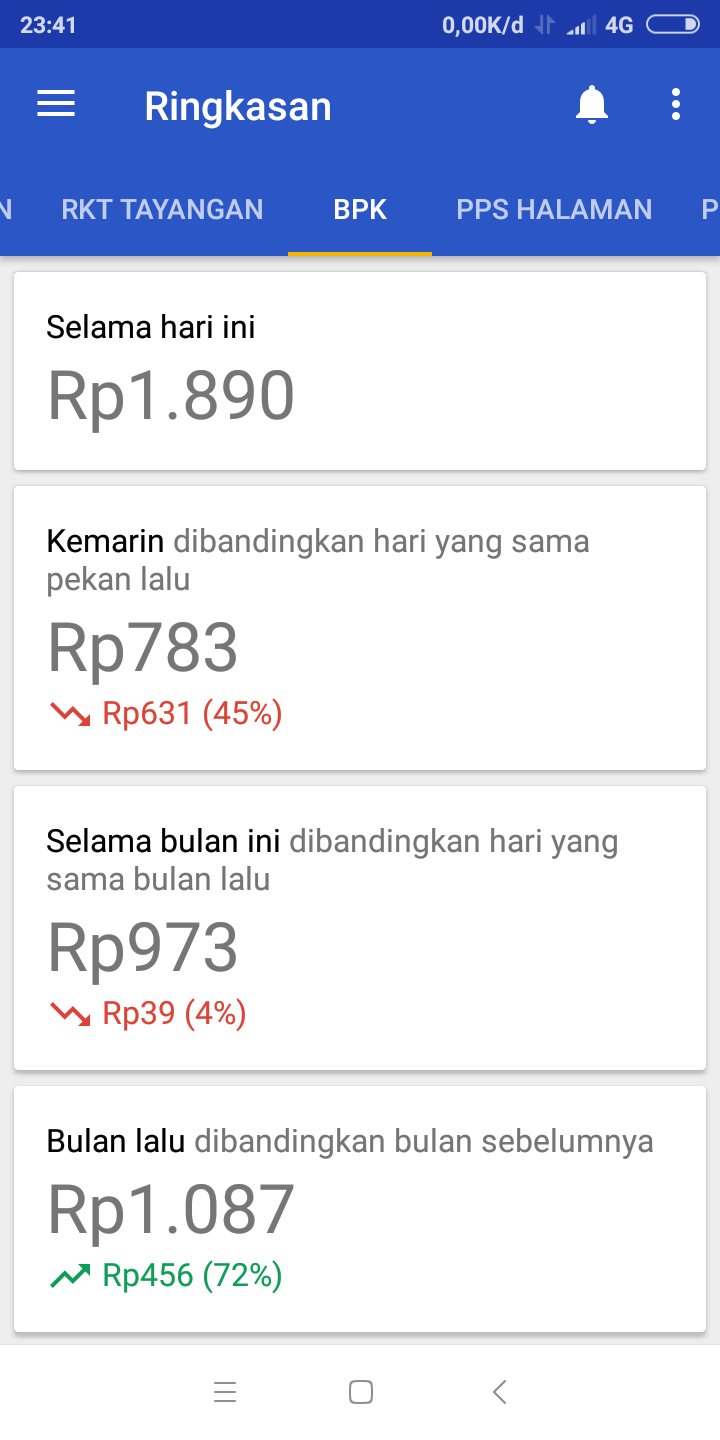This screenshot has height=1440, width=720.
Task: Open the notifications bell
Action: [x=592, y=103]
